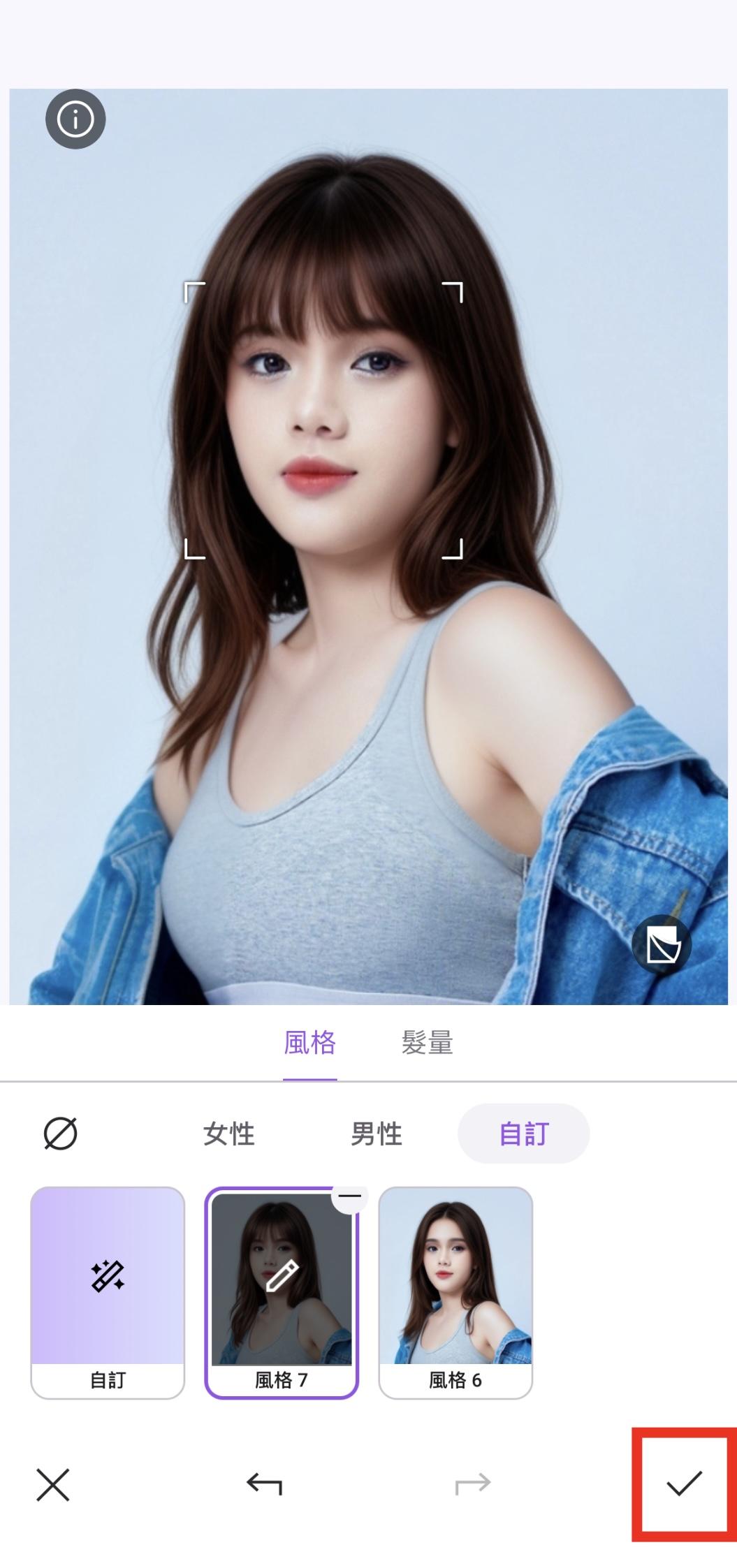737x1568 pixels.
Task: Confirm changes with the checkmark
Action: (x=684, y=1483)
